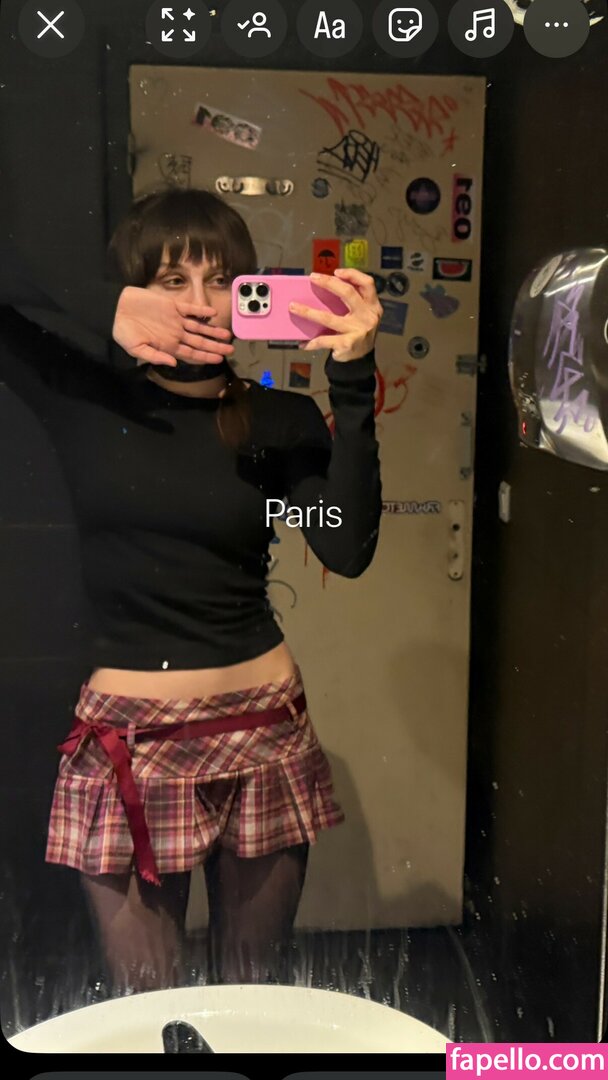Tag people in the story
Image resolution: width=608 pixels, height=1080 pixels.
pos(254,25)
